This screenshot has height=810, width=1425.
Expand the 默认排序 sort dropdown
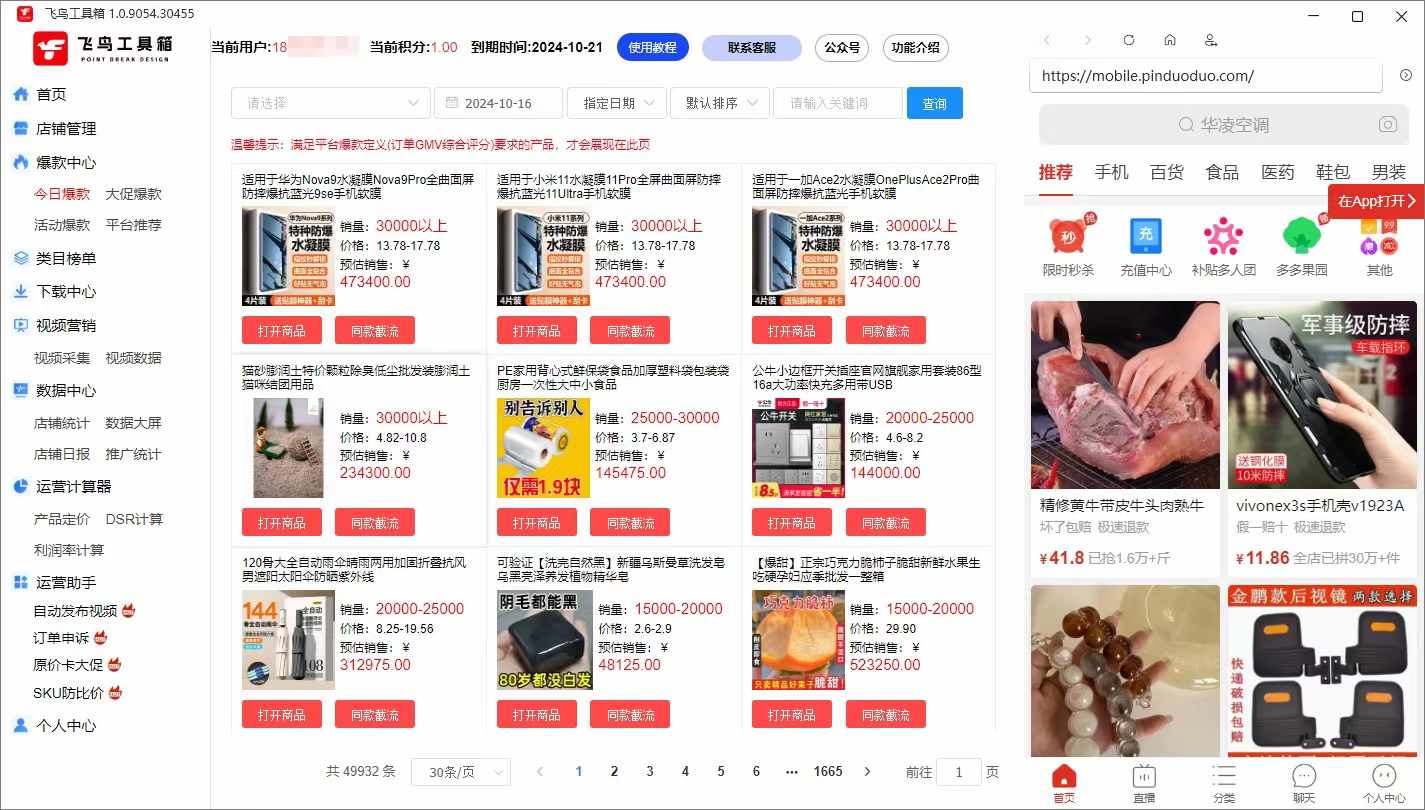coord(720,103)
